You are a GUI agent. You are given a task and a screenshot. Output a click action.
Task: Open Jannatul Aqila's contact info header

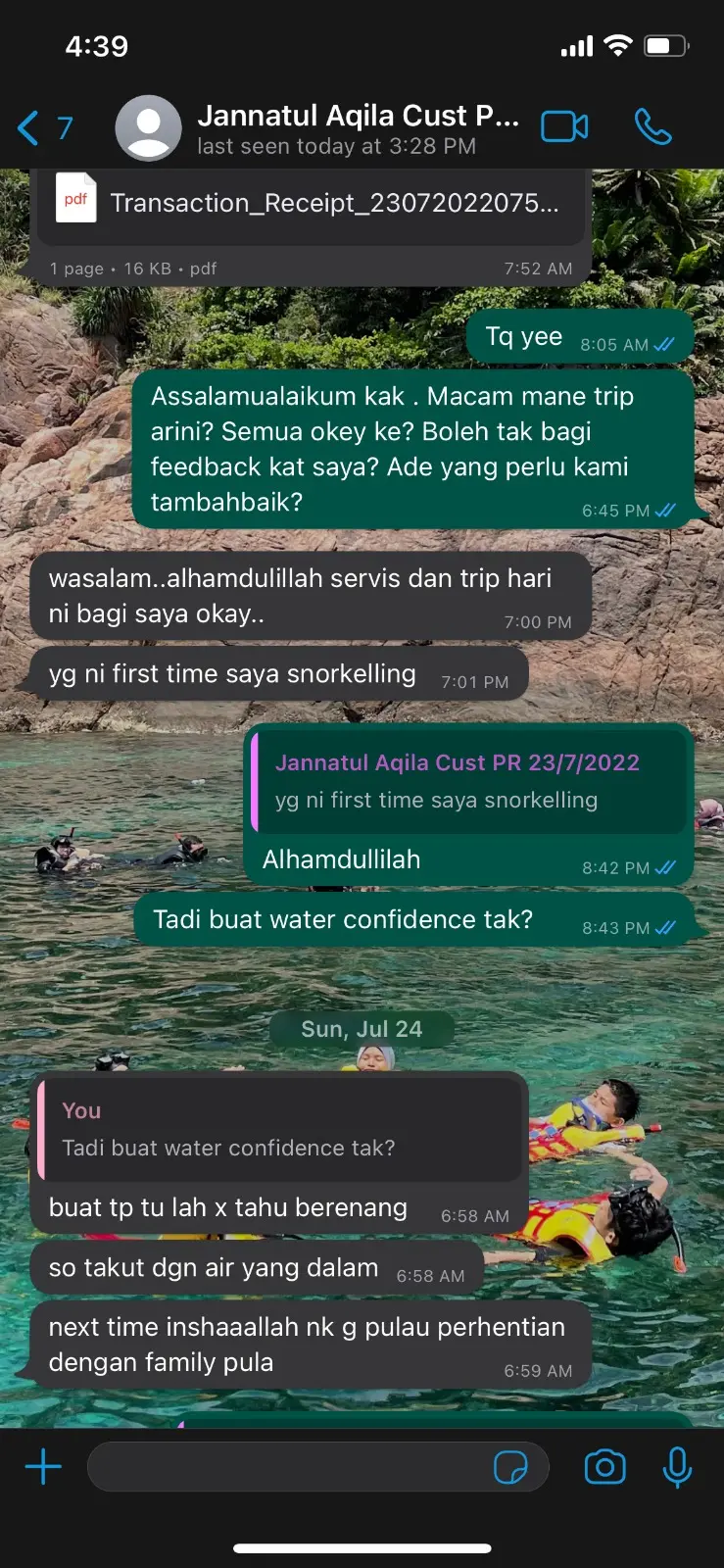point(358,128)
